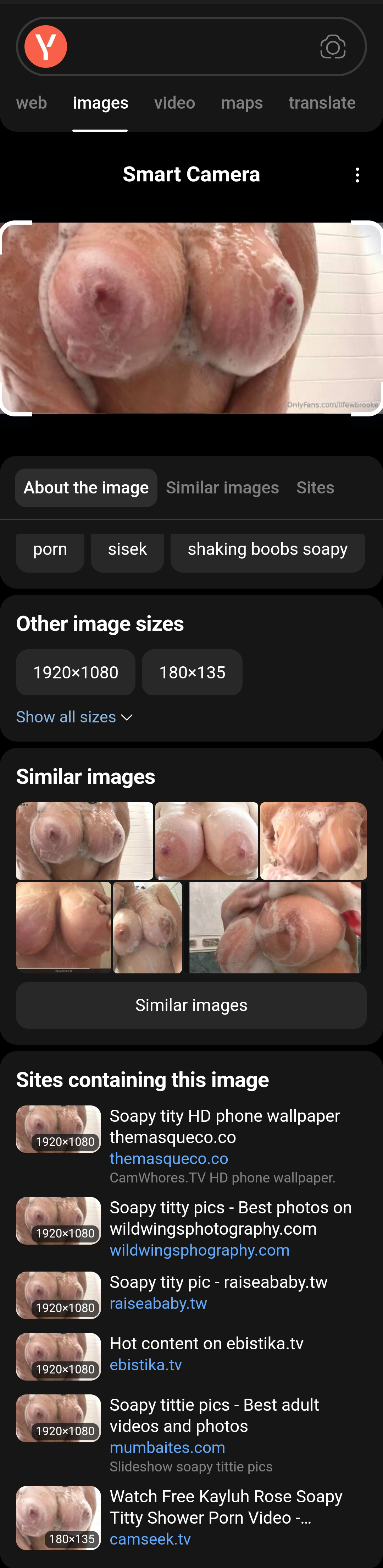The width and height of the screenshot is (383, 1568).
Task: Select the sisek tag chip
Action: click(127, 550)
